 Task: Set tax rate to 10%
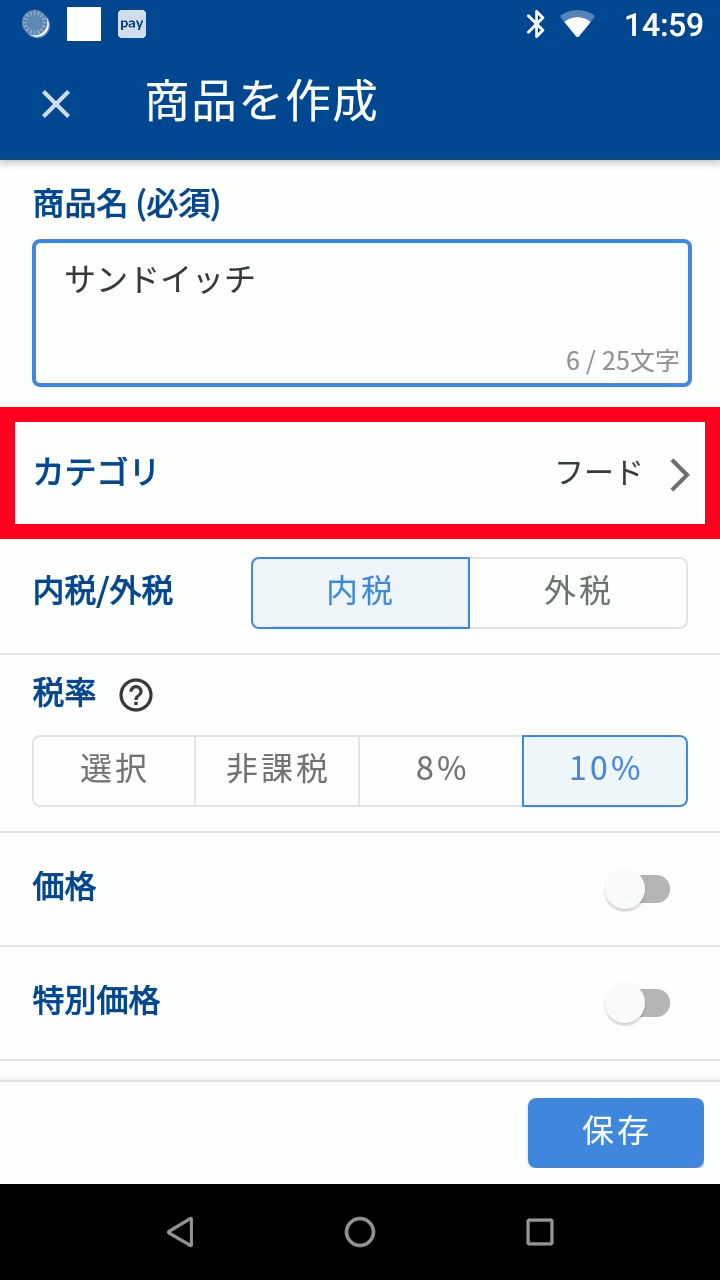click(604, 770)
